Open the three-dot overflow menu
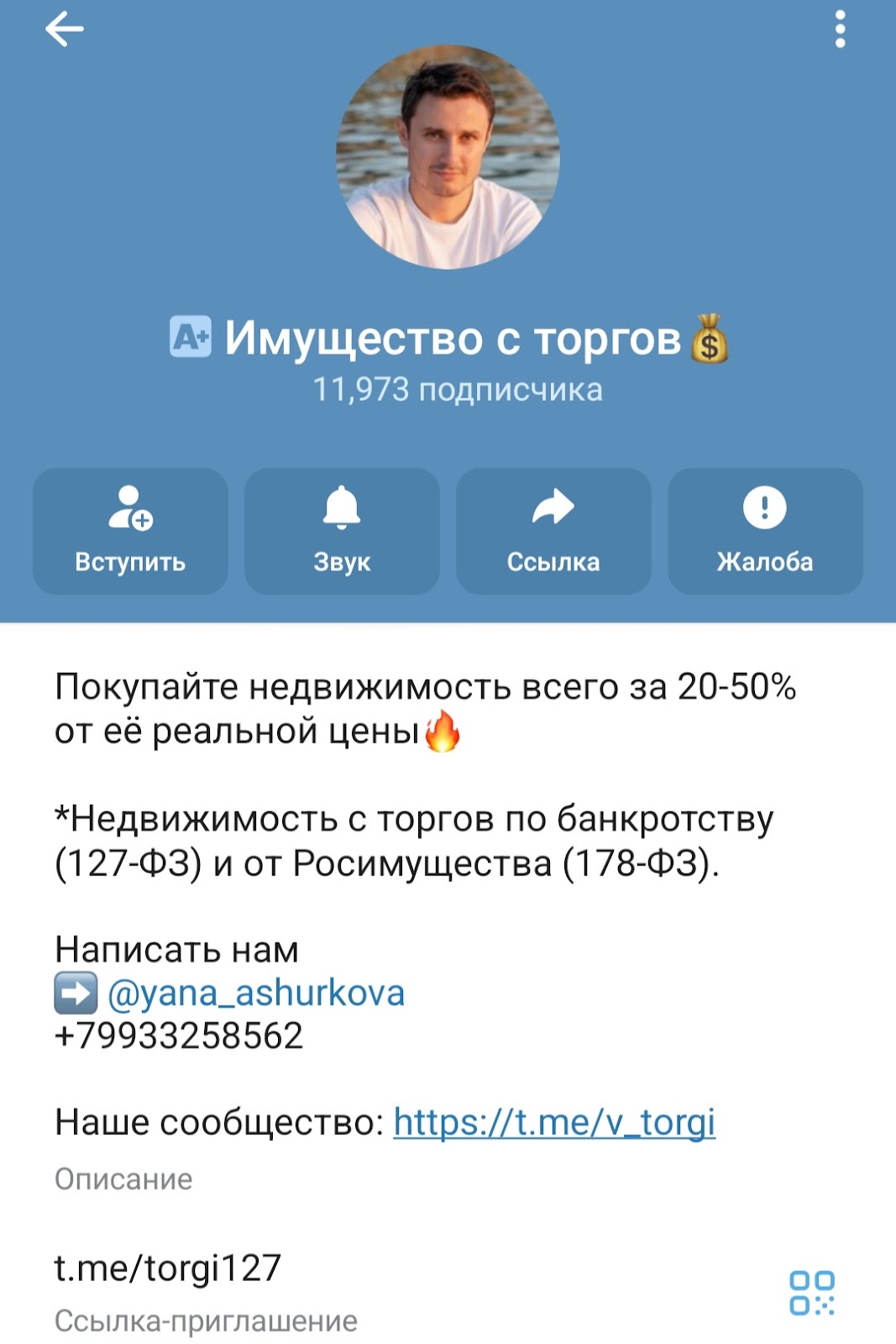 click(x=839, y=30)
